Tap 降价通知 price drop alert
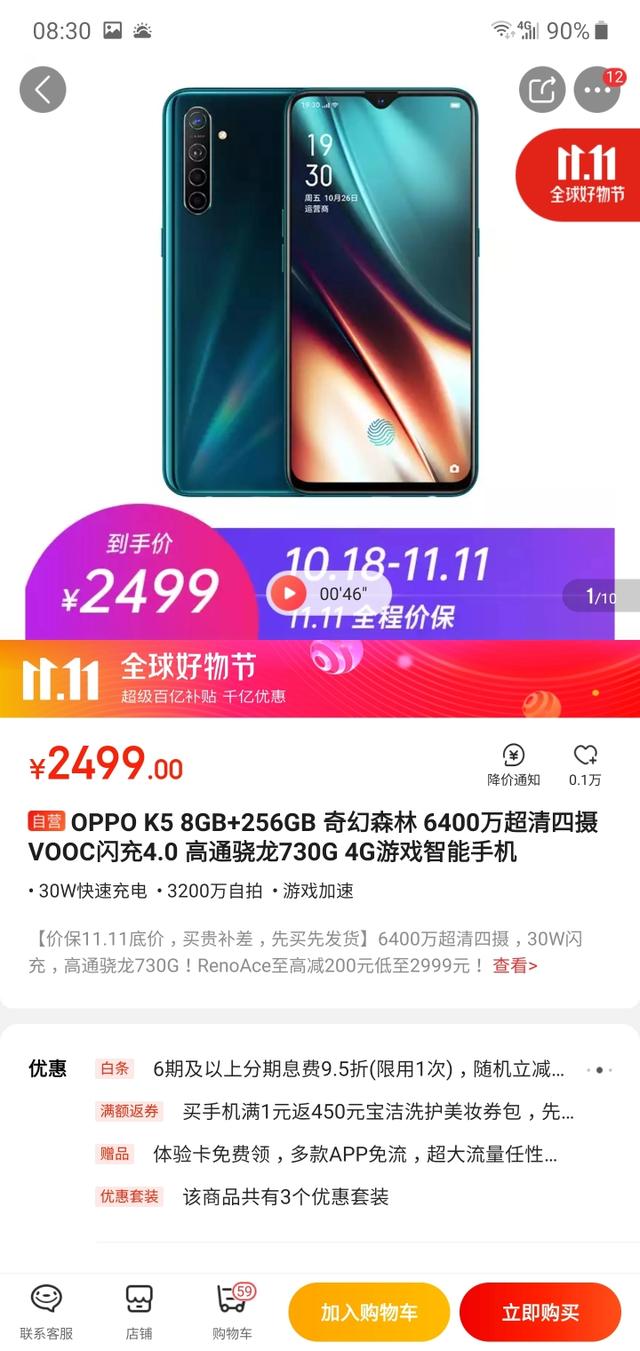The height and width of the screenshot is (1351, 640). coord(513,765)
